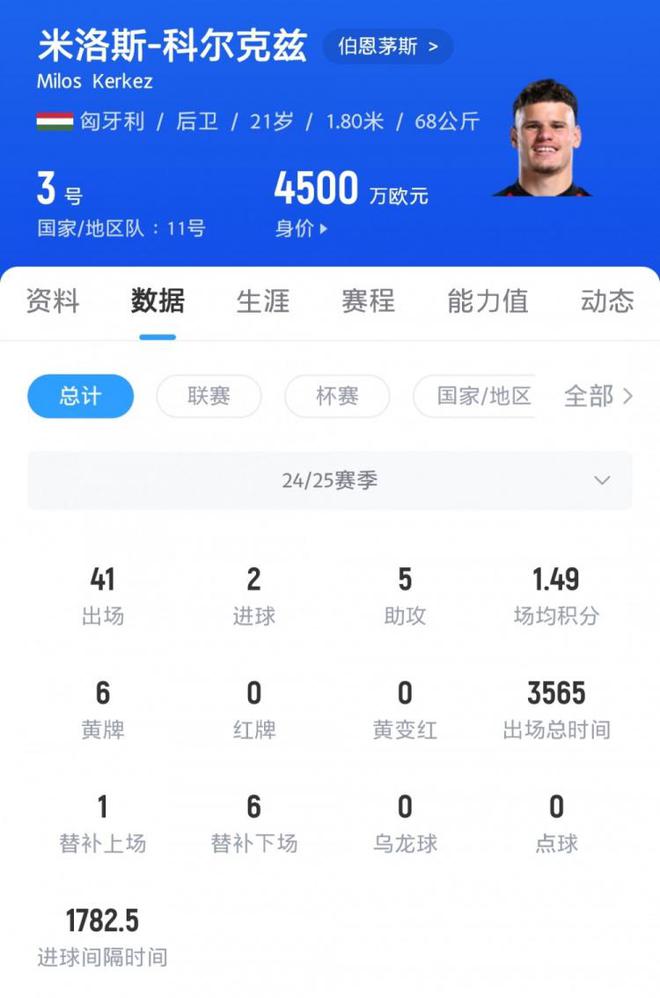Filter stats by 杯赛
The image size is (660, 998).
click(337, 396)
